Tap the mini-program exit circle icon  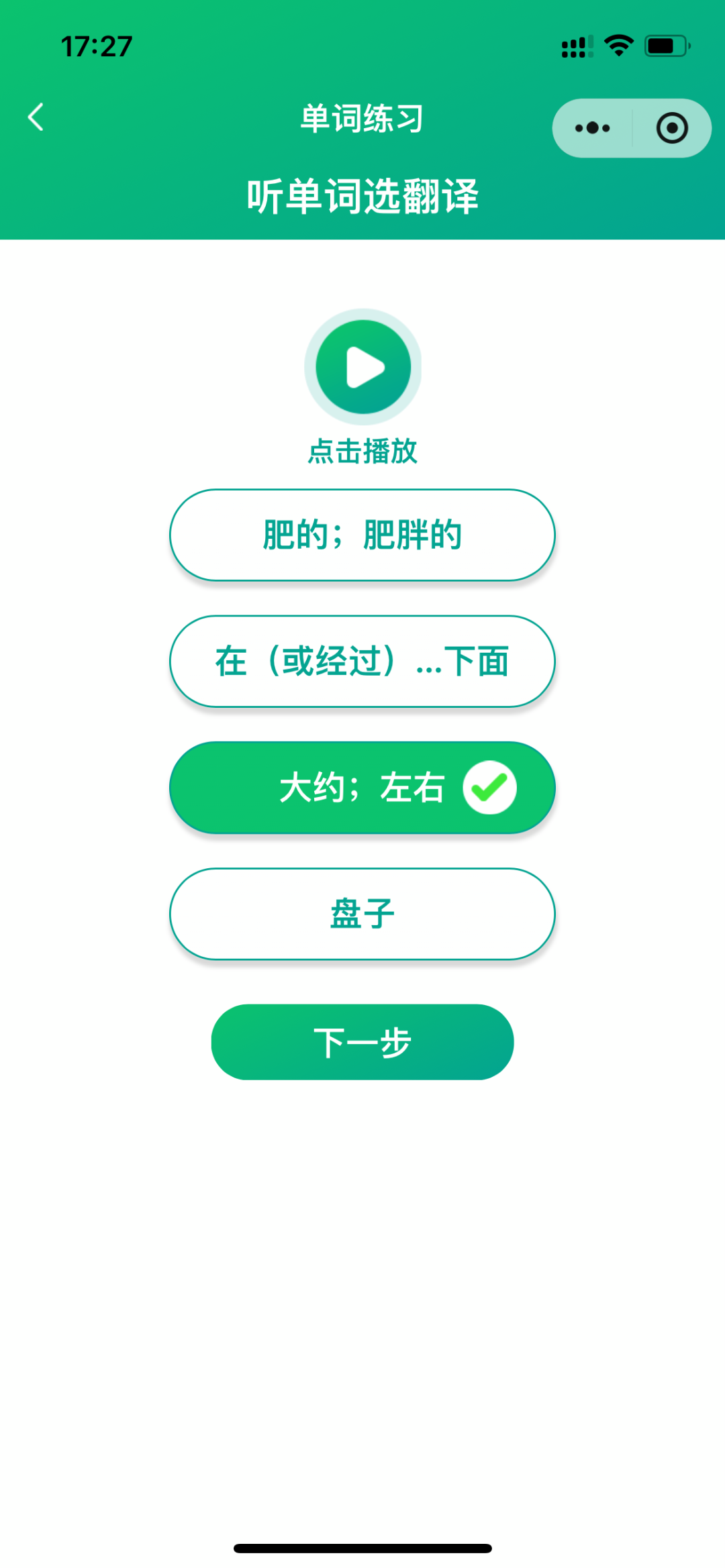point(671,127)
